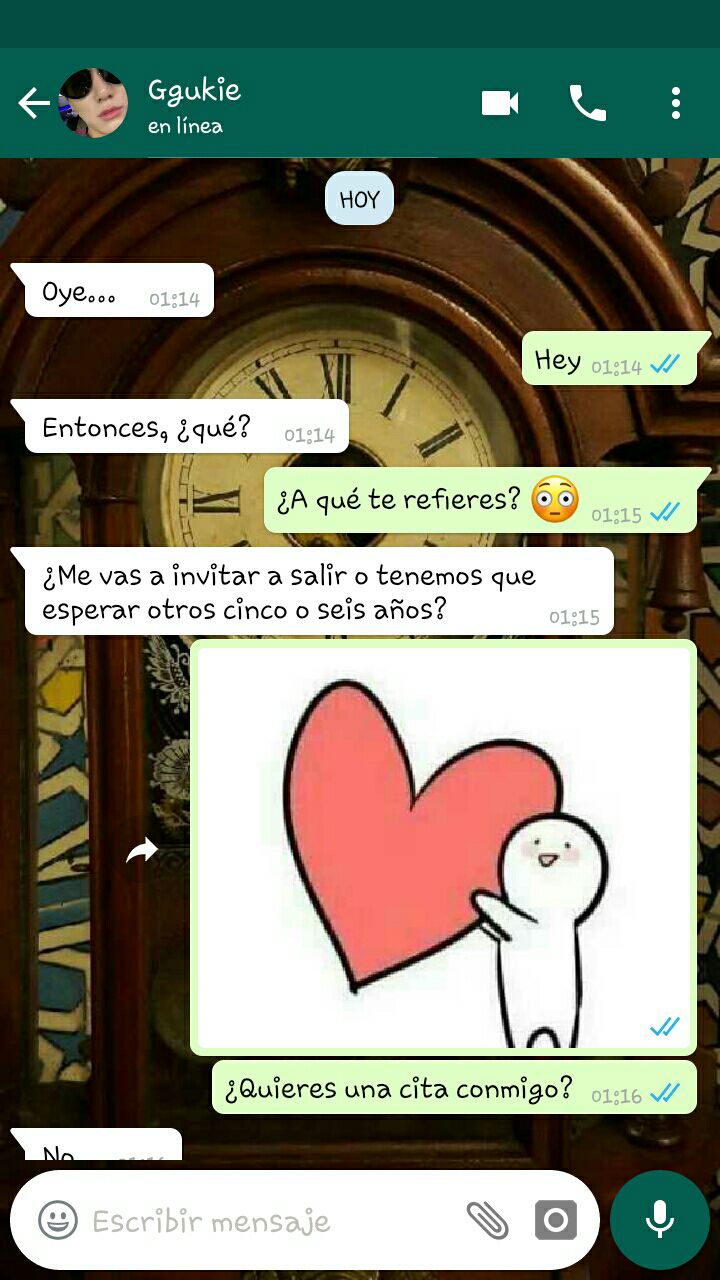Start a video call with Ggukie

[x=500, y=103]
